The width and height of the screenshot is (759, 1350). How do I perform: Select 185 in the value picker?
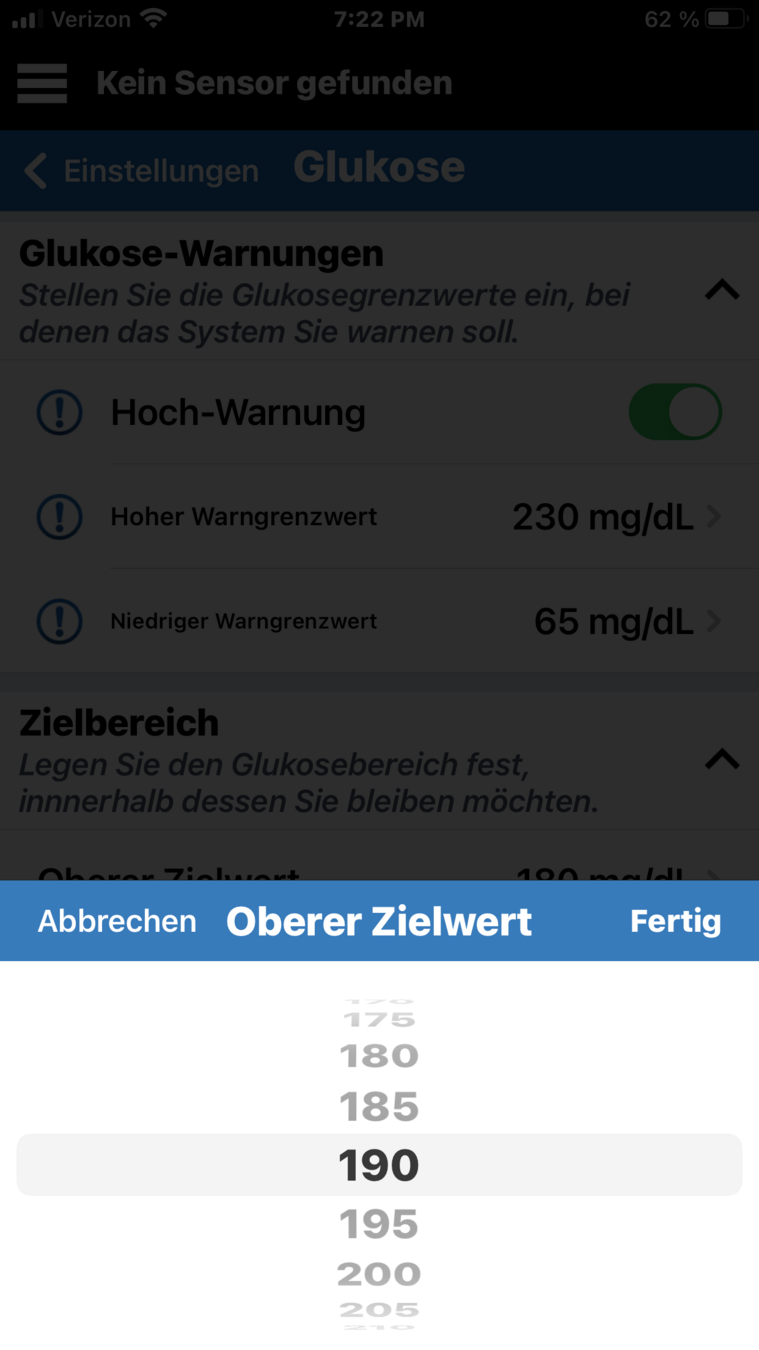378,1107
